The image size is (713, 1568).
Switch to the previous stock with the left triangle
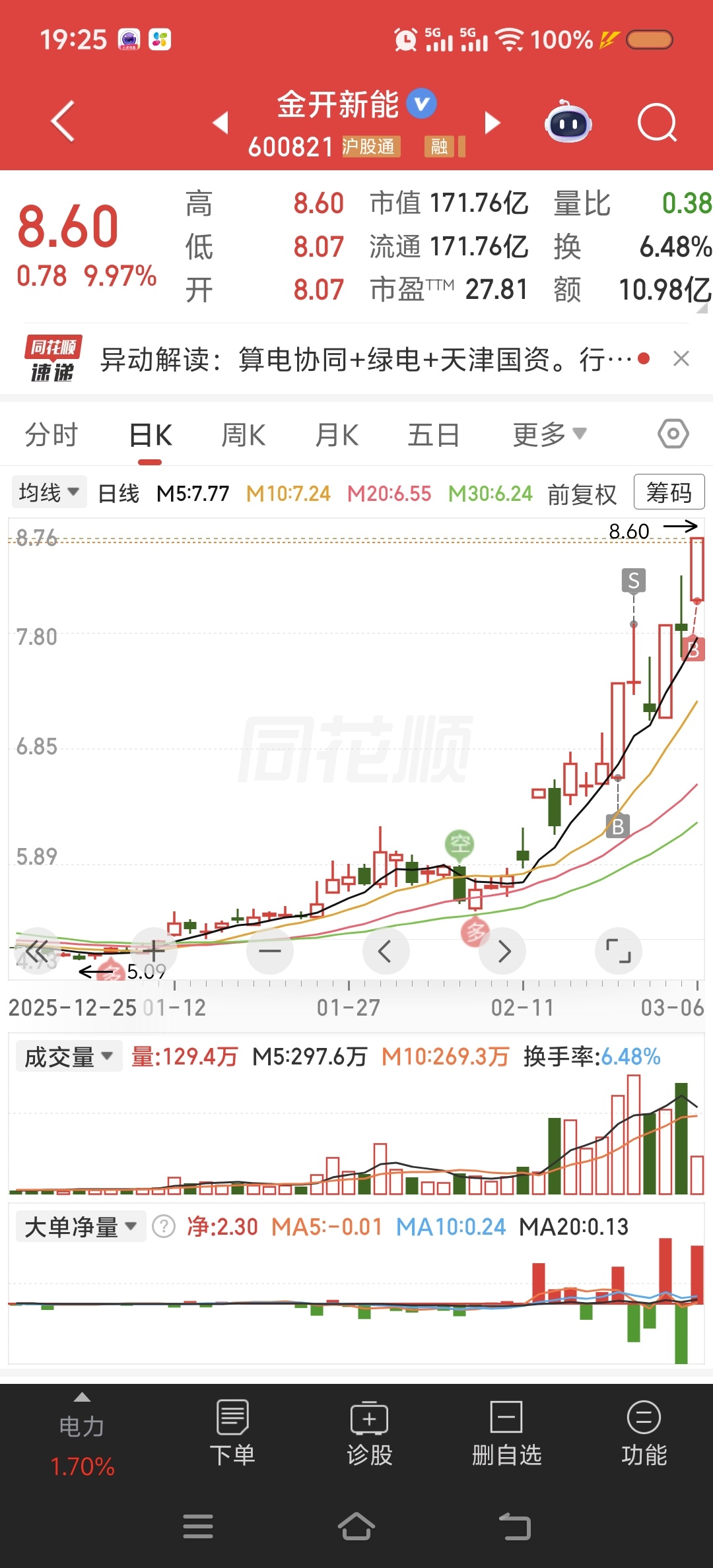click(x=221, y=123)
